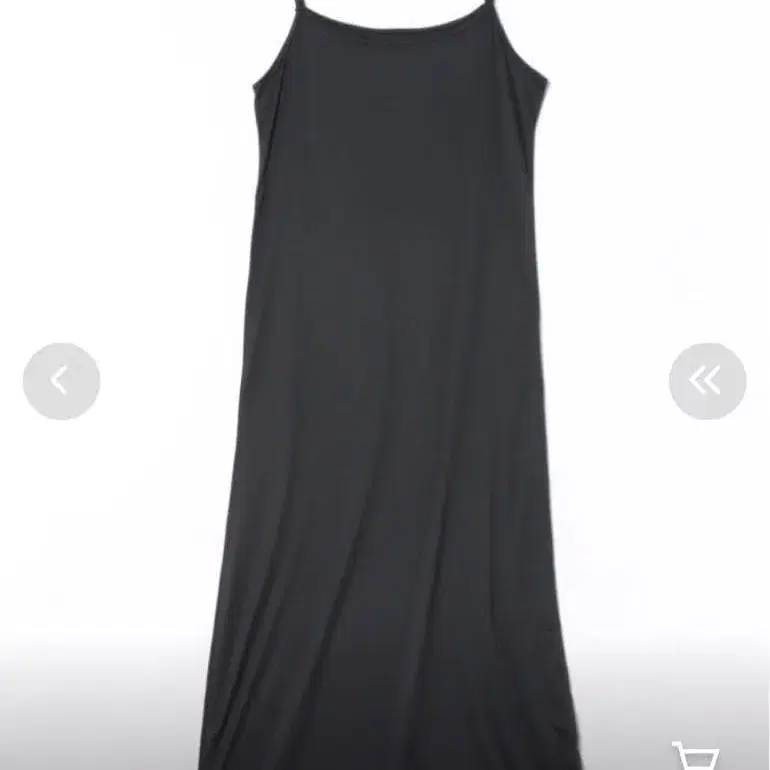
Task: Go to the previous product image
Action: tap(61, 381)
